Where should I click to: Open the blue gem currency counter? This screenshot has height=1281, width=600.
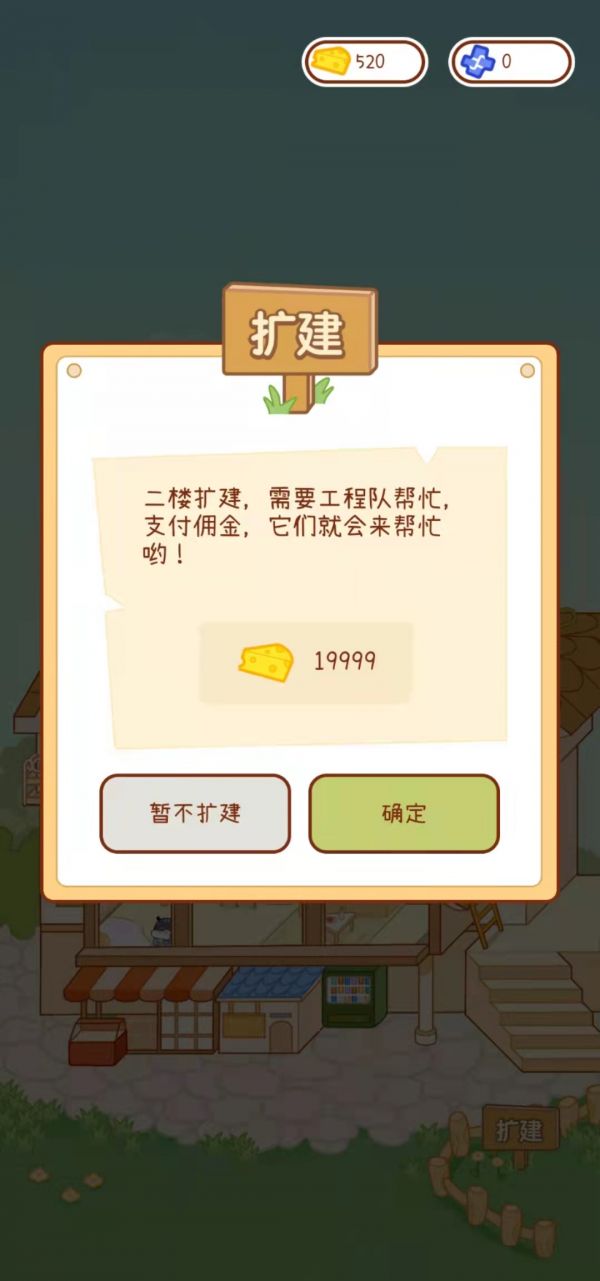coord(511,62)
